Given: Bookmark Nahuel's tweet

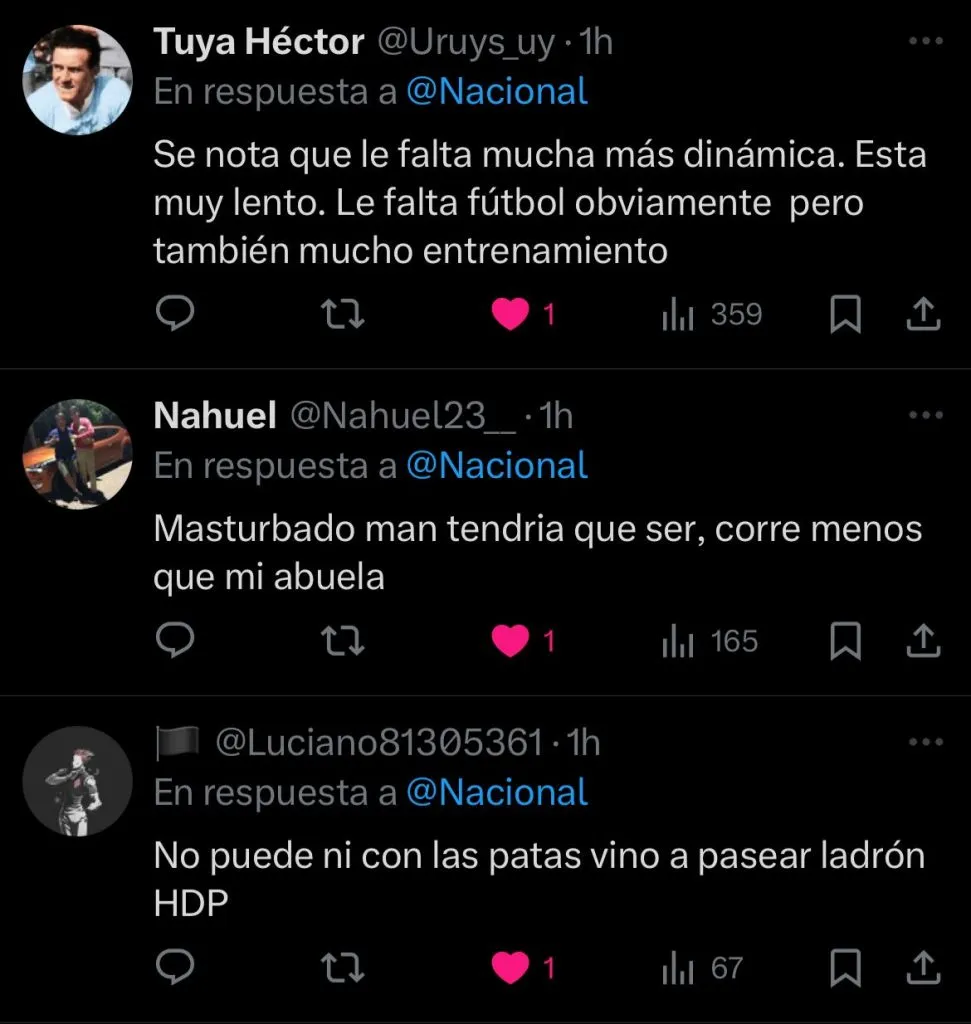Looking at the screenshot, I should click(846, 642).
